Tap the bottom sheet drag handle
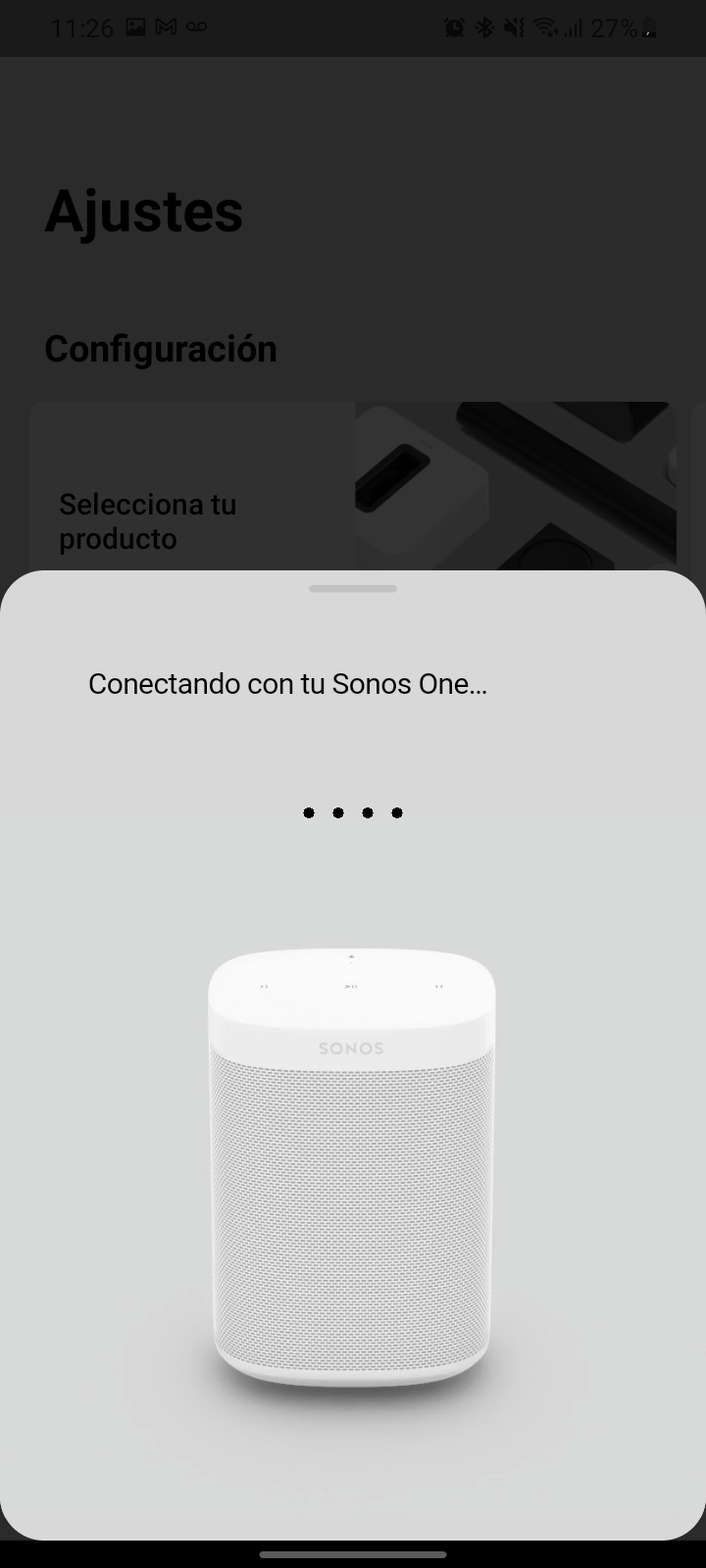 353,589
